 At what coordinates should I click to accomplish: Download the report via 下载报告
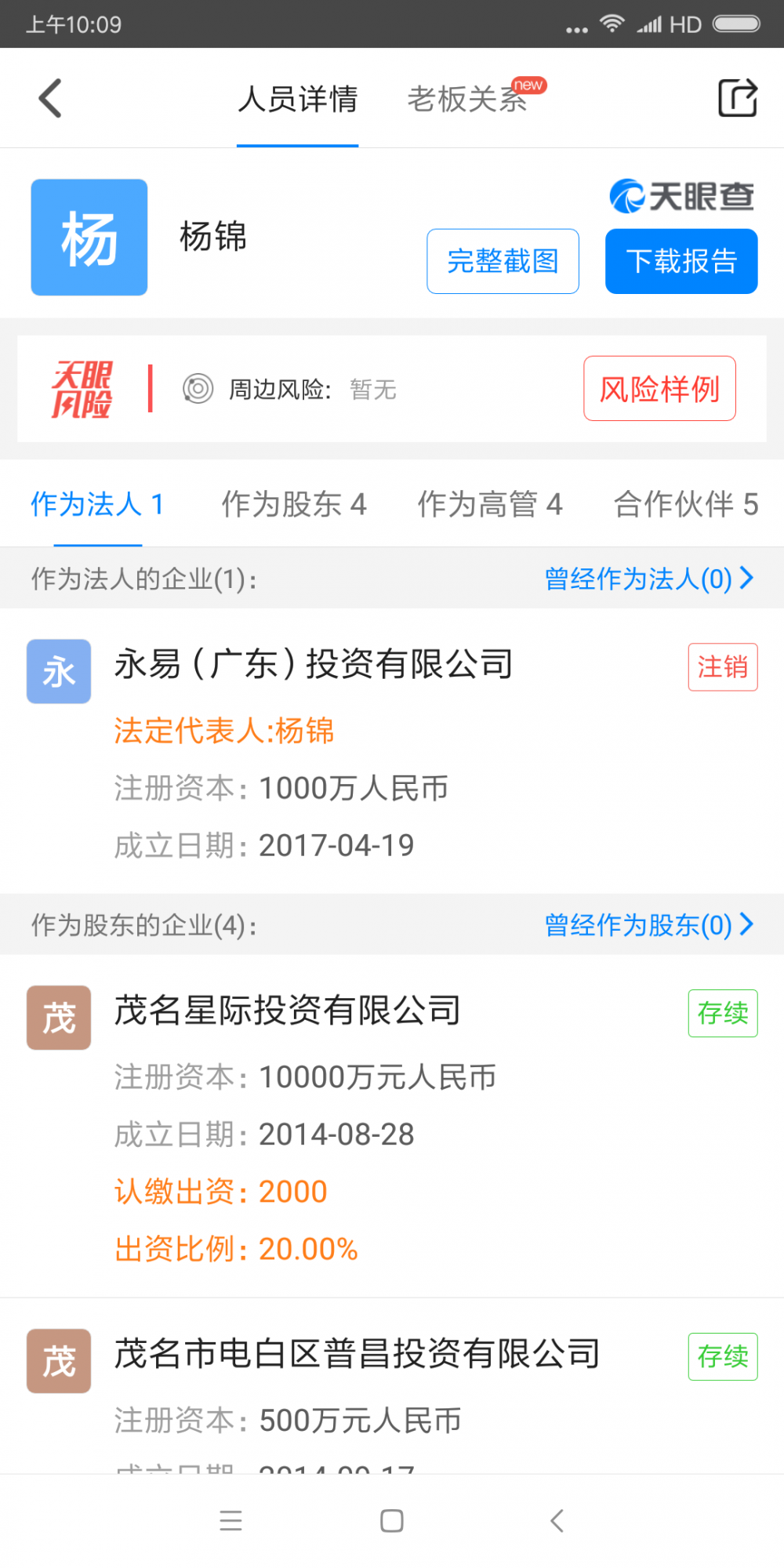[681, 261]
